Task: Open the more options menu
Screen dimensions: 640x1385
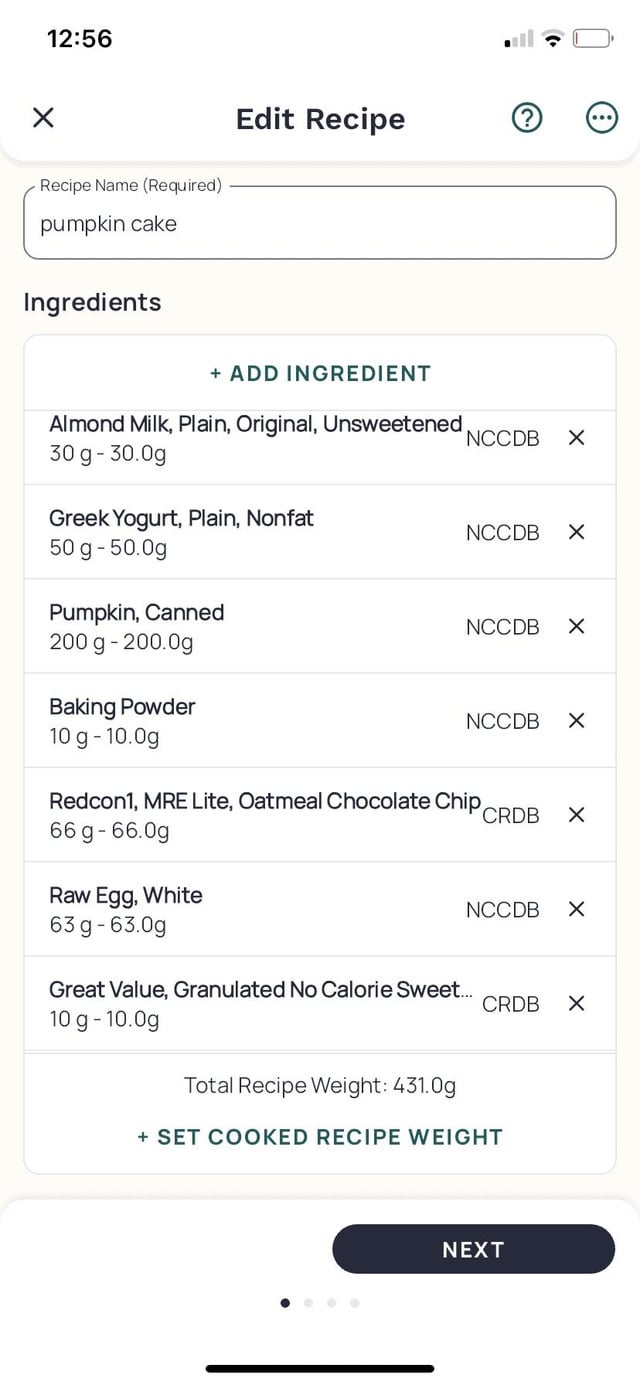Action: point(601,118)
